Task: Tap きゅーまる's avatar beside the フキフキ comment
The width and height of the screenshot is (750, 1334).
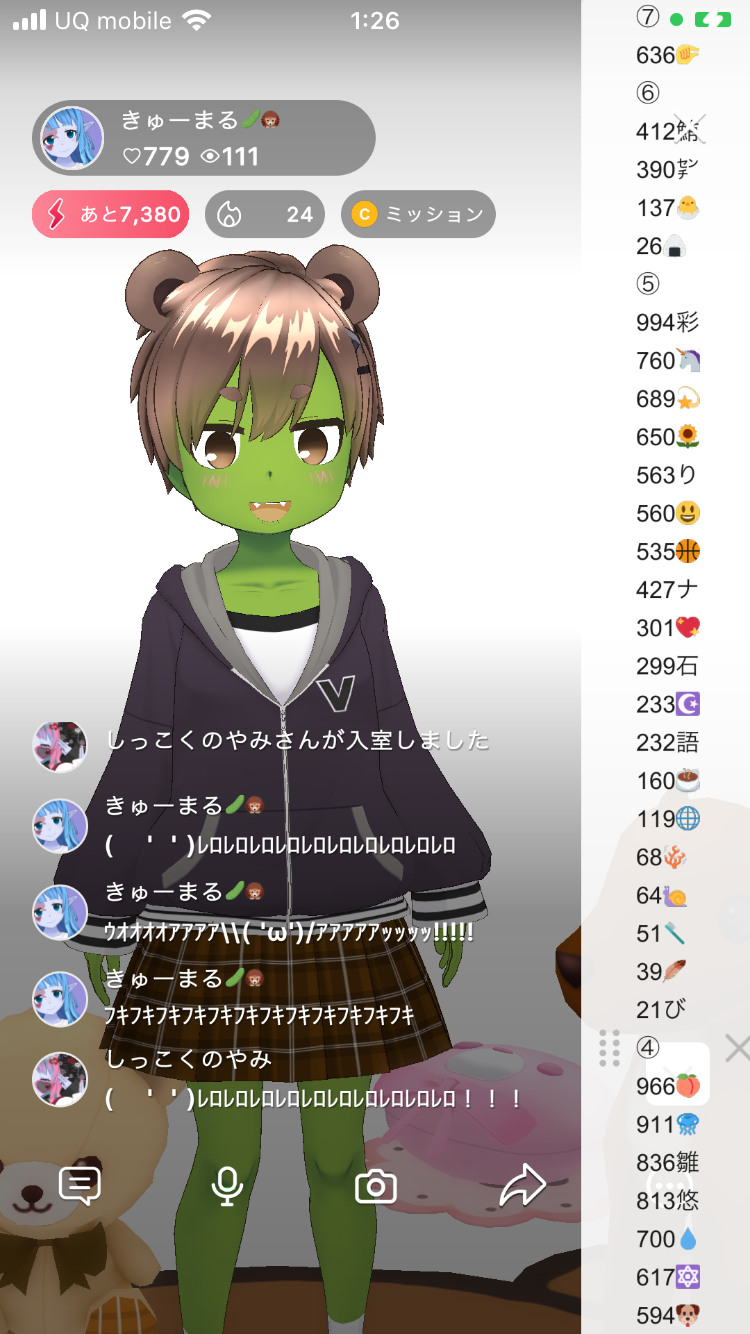Action: (x=60, y=998)
